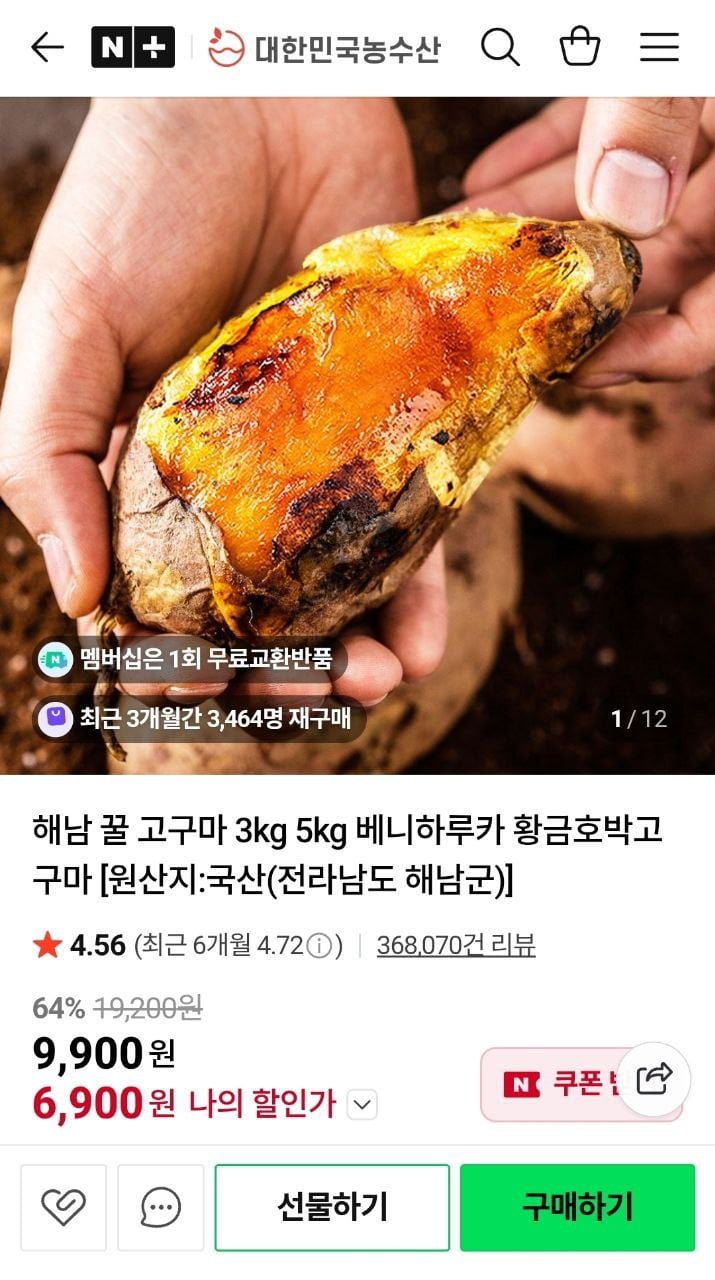
Task: Open the shopping cart
Action: pyautogui.click(x=580, y=47)
